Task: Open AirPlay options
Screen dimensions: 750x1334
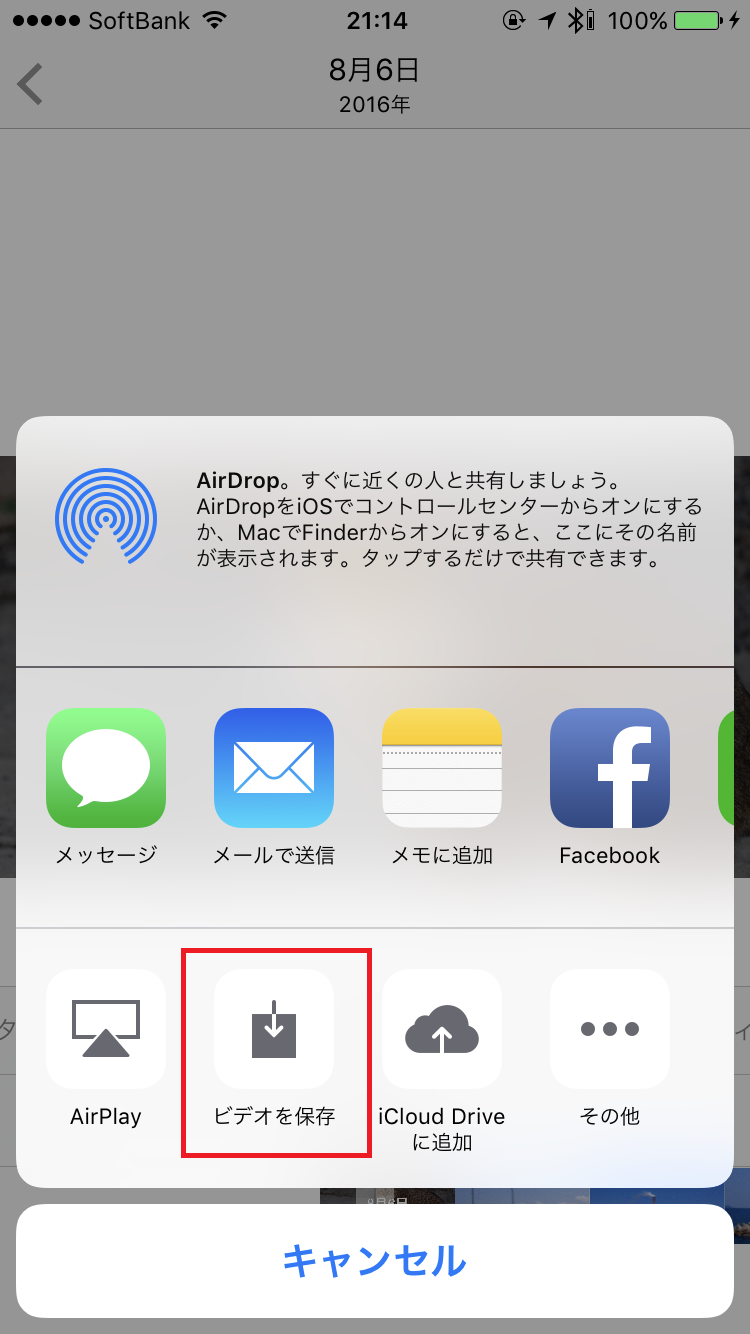Action: [x=106, y=1029]
